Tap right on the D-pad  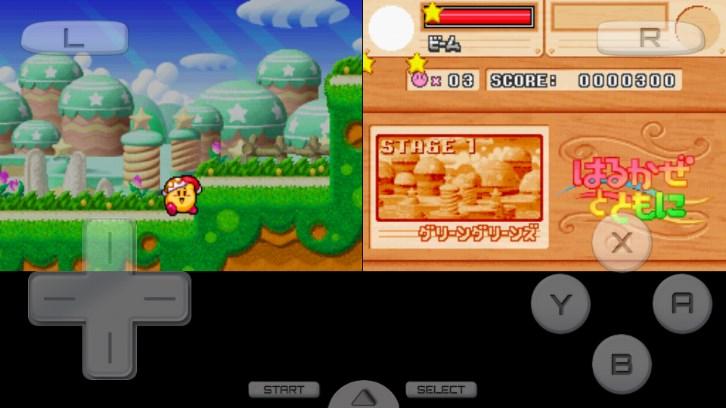(160, 299)
